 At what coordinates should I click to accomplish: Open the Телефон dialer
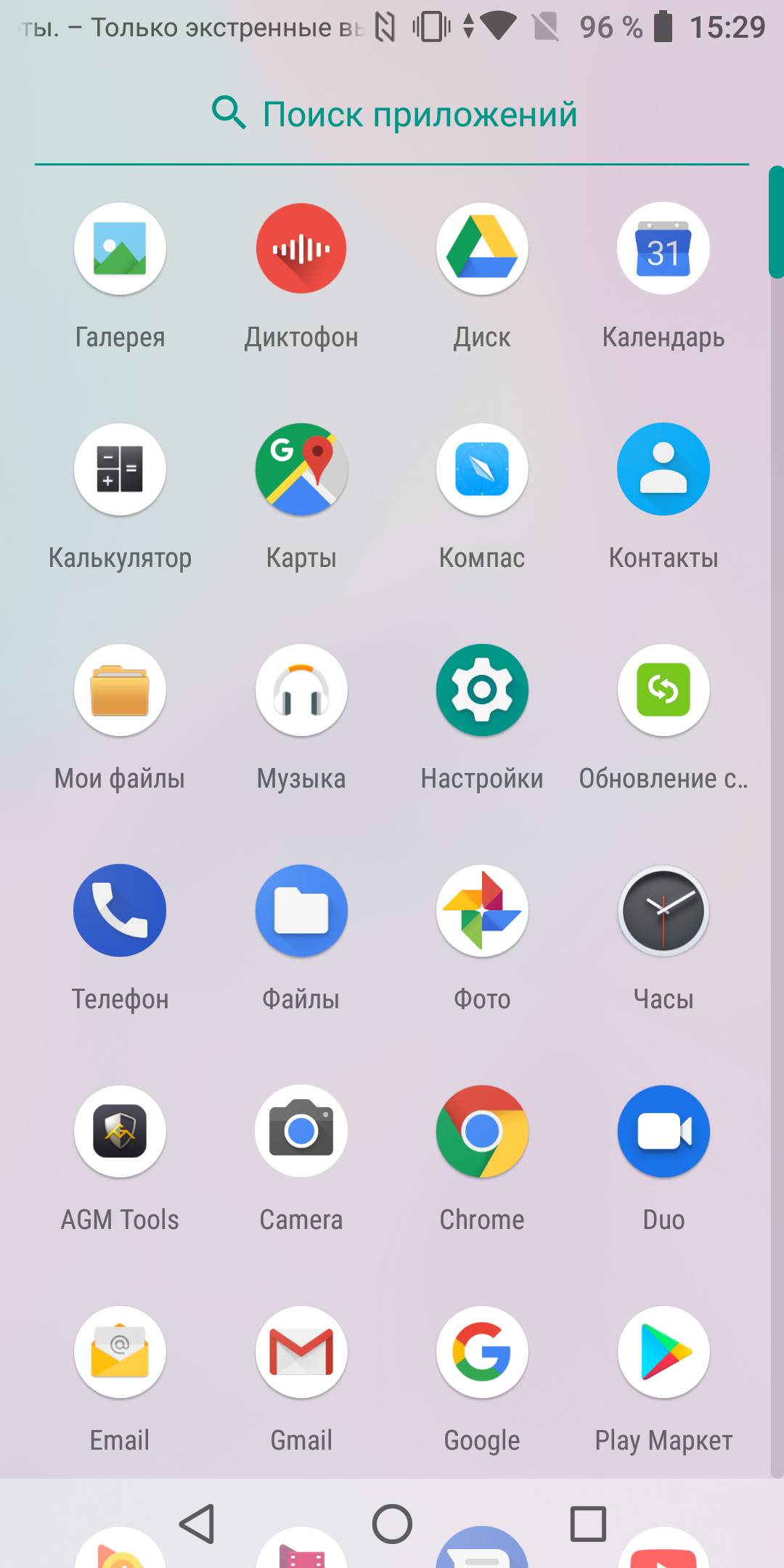tap(120, 911)
